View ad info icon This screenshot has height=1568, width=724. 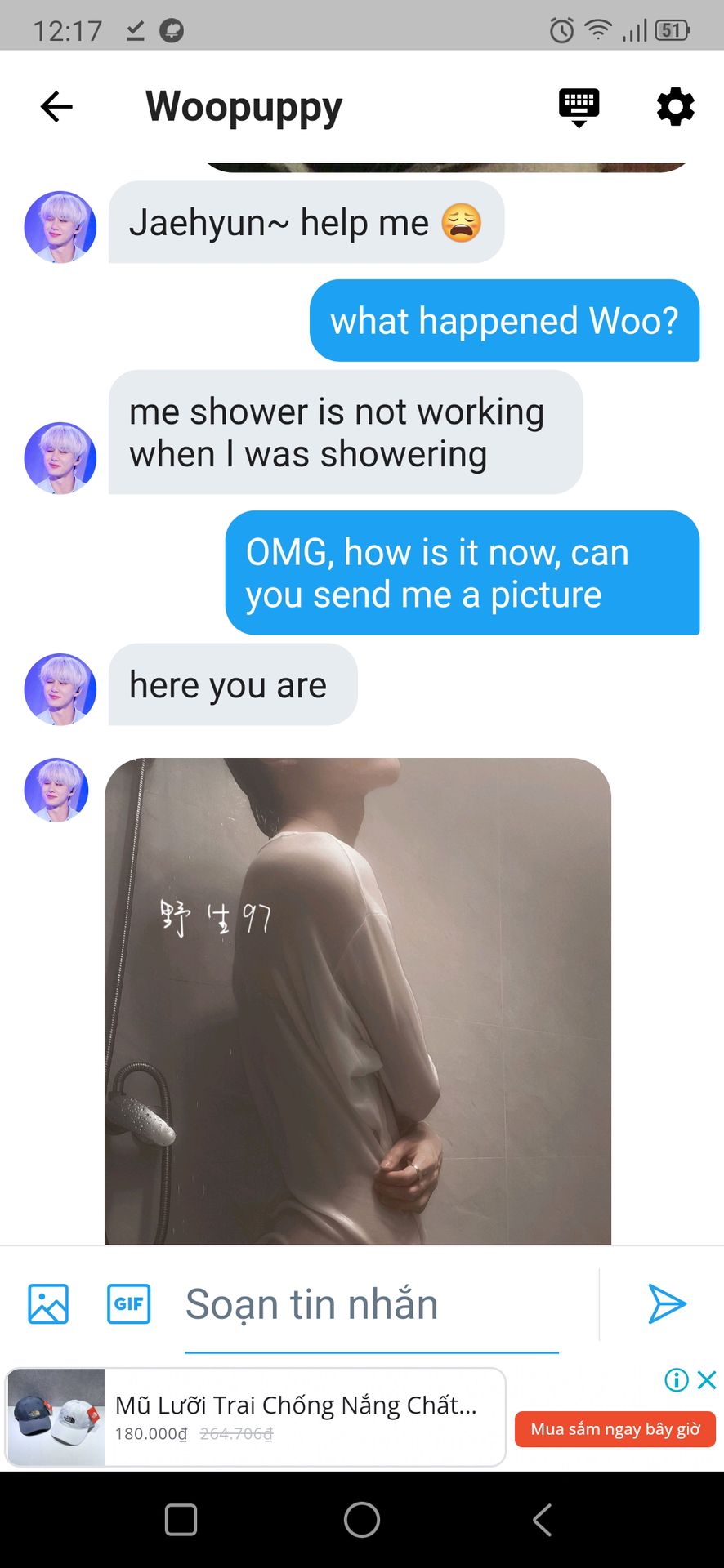pos(677,1380)
